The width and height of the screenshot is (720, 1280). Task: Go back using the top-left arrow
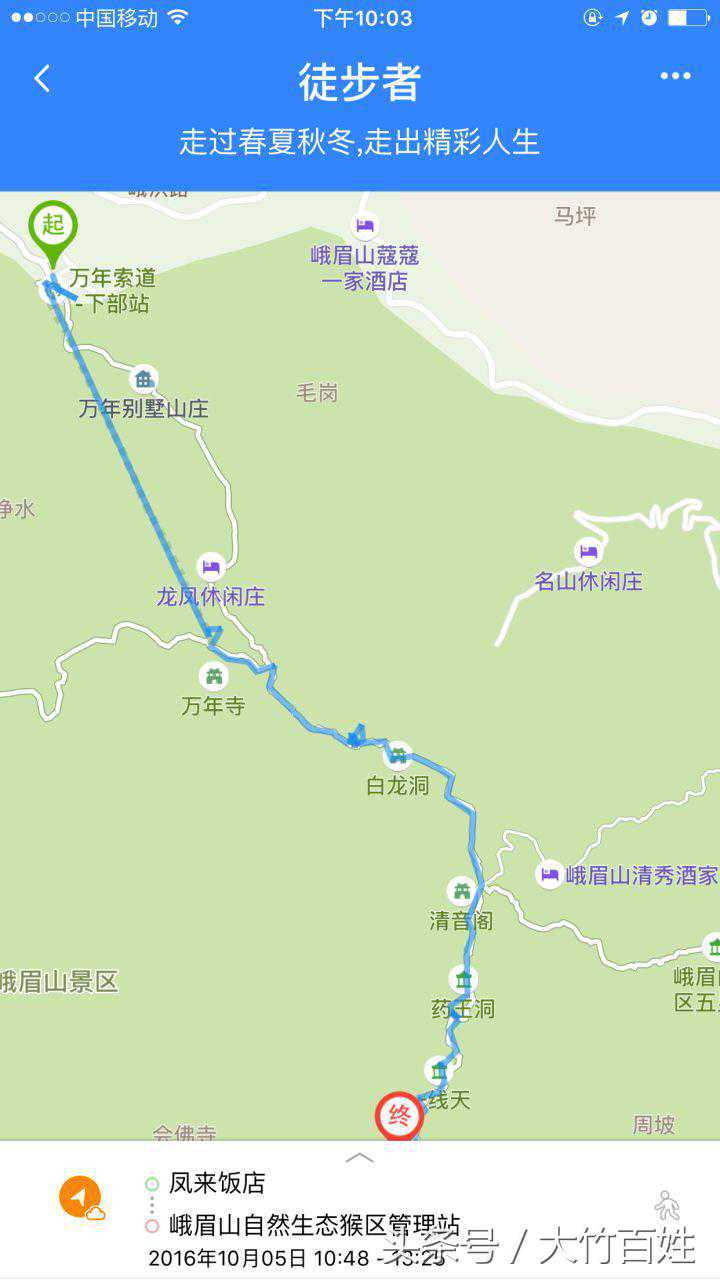42,79
